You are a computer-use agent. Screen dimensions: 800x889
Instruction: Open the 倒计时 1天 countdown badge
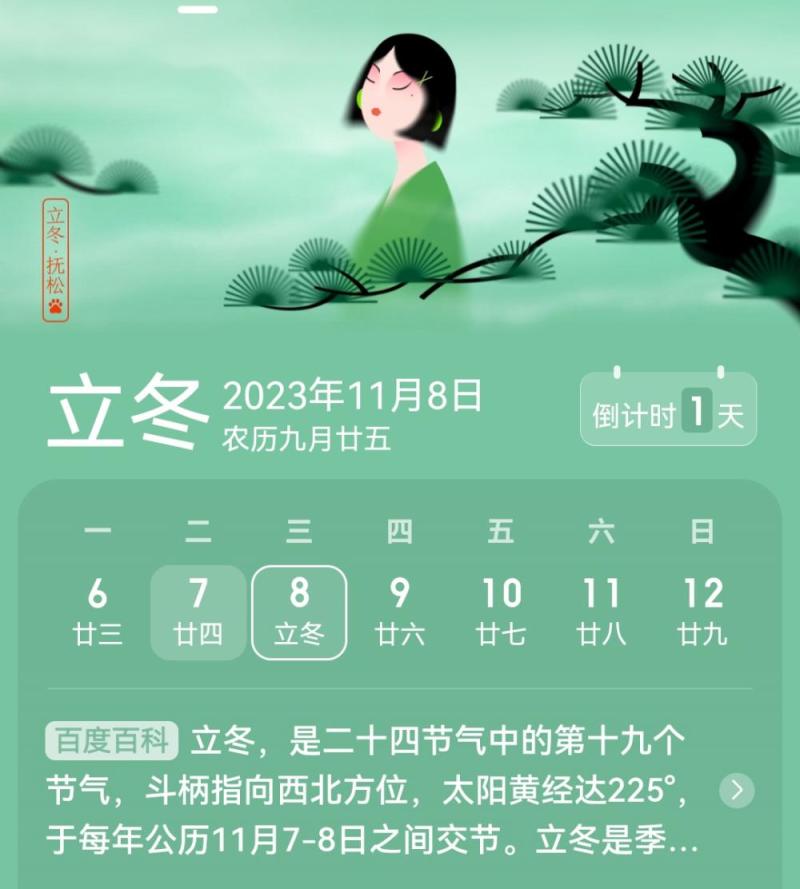coord(668,413)
